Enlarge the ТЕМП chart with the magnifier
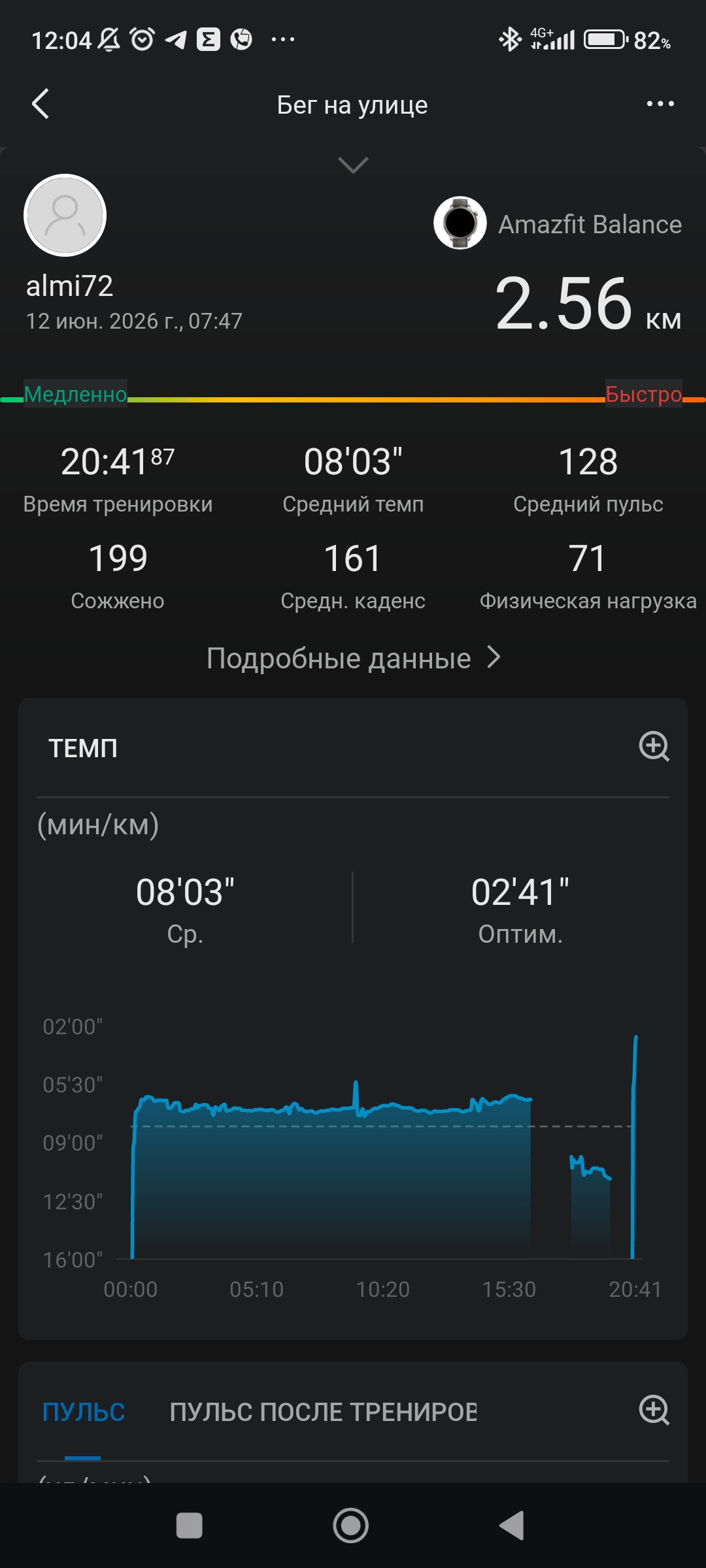Viewport: 706px width, 1568px height. (x=654, y=747)
